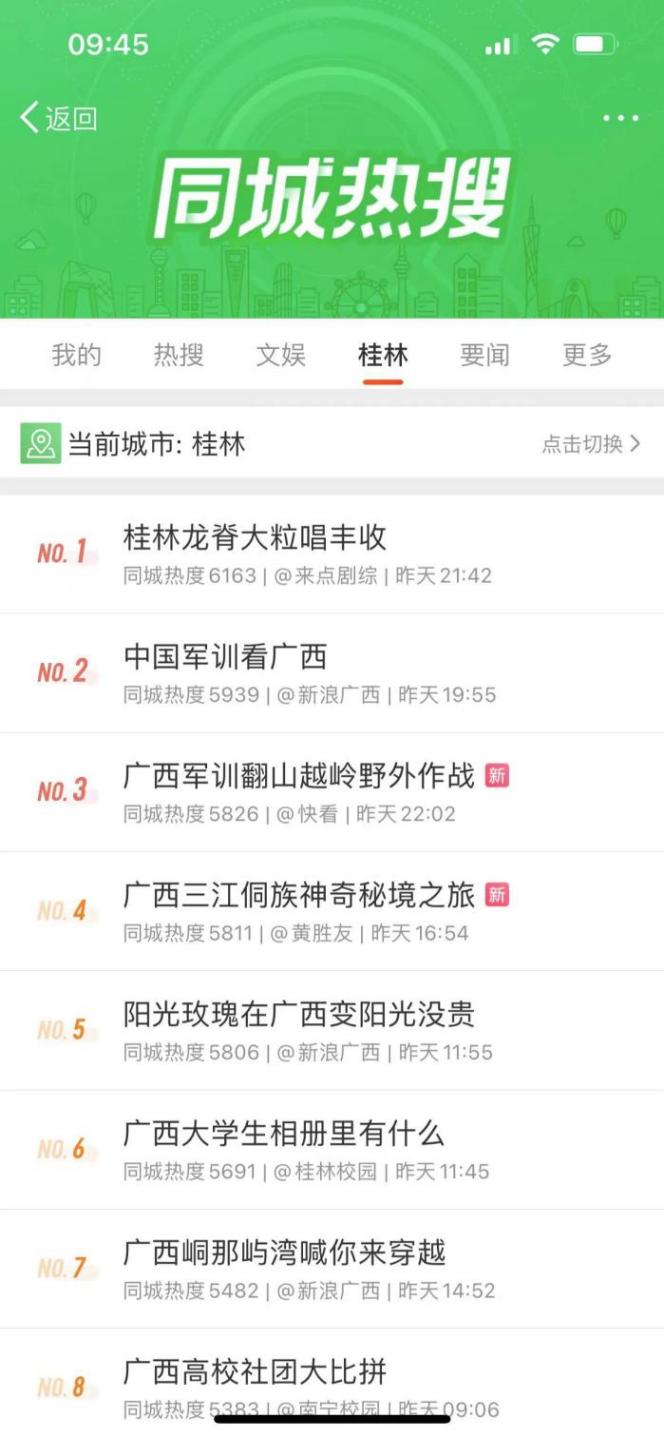Open the three-dot overflow menu
Image resolution: width=664 pixels, height=1437 pixels.
point(620,118)
